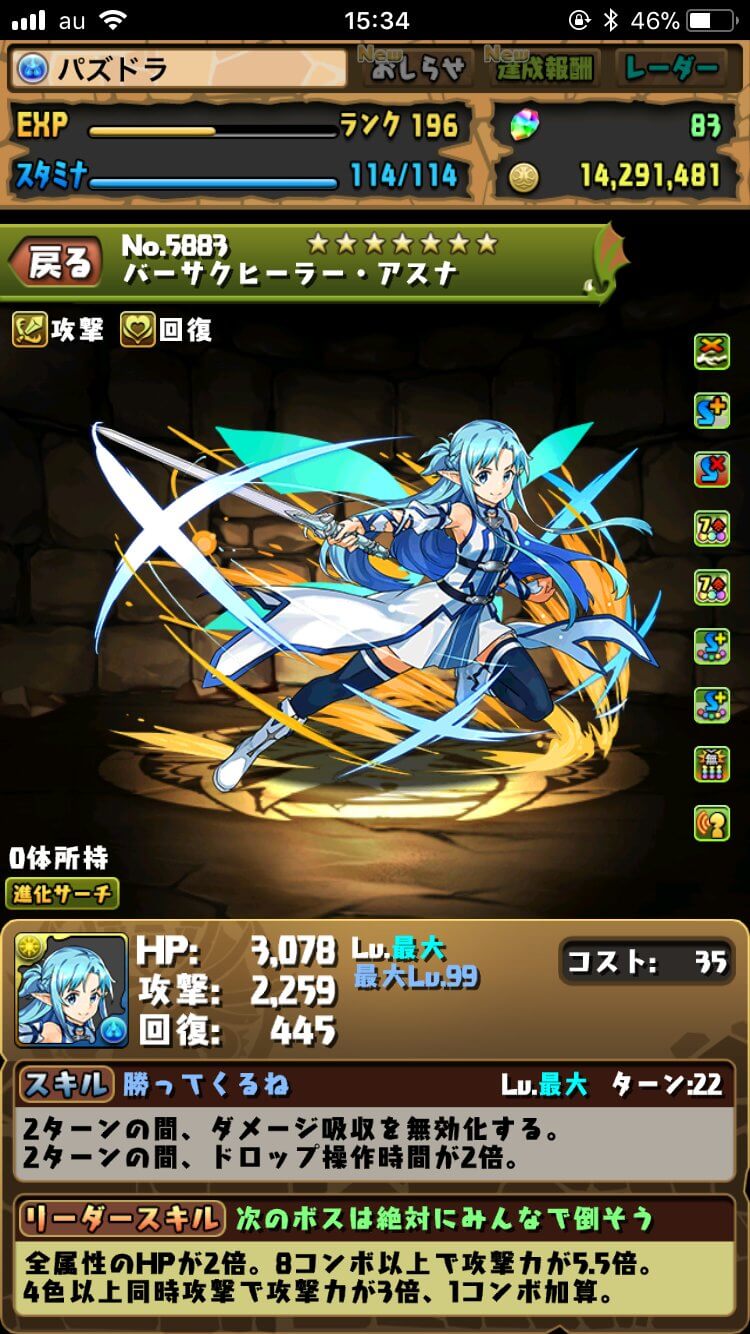Open the おしらせ news button
750x1334 pixels.
[x=416, y=68]
